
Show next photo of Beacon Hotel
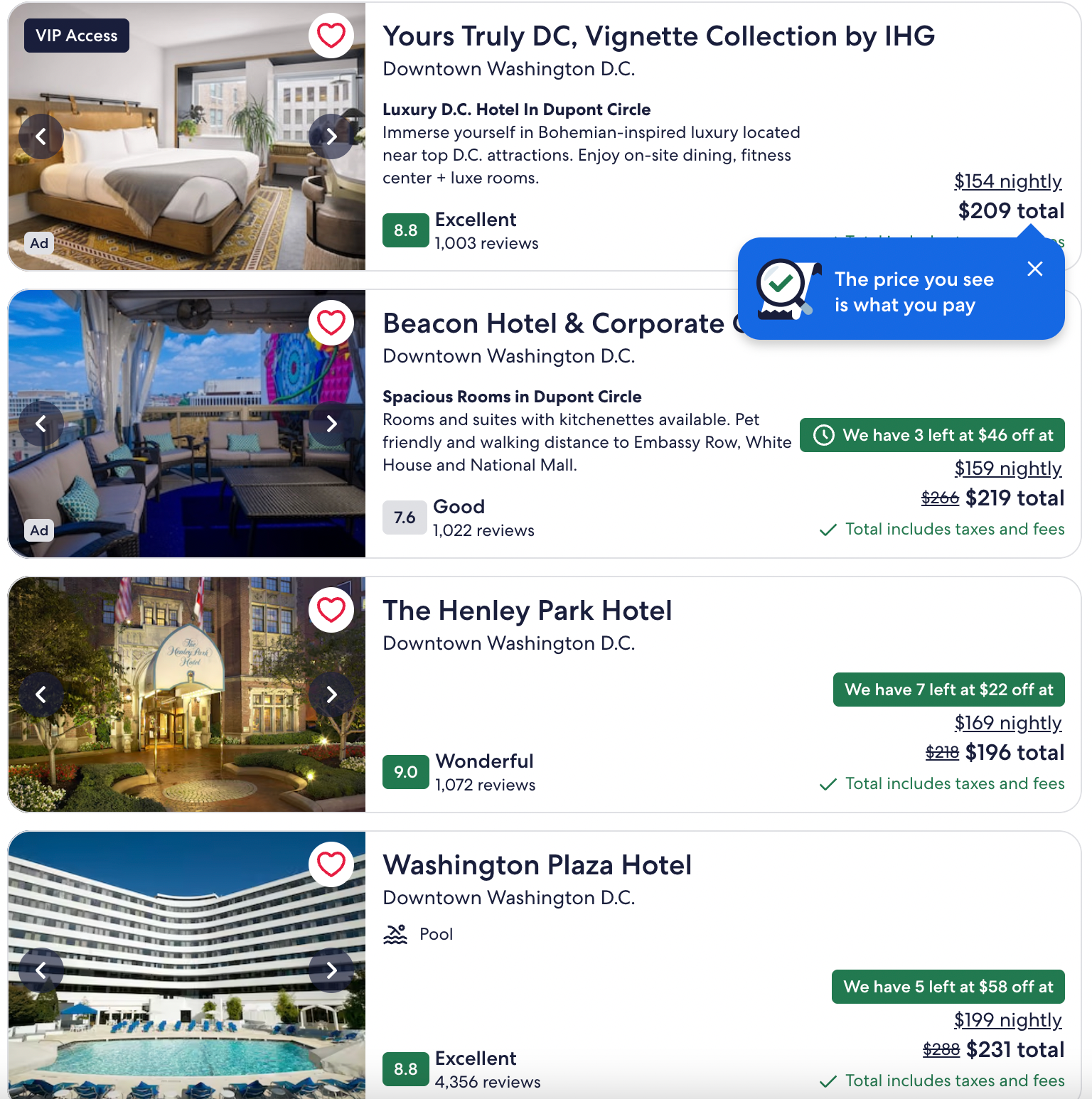click(331, 424)
